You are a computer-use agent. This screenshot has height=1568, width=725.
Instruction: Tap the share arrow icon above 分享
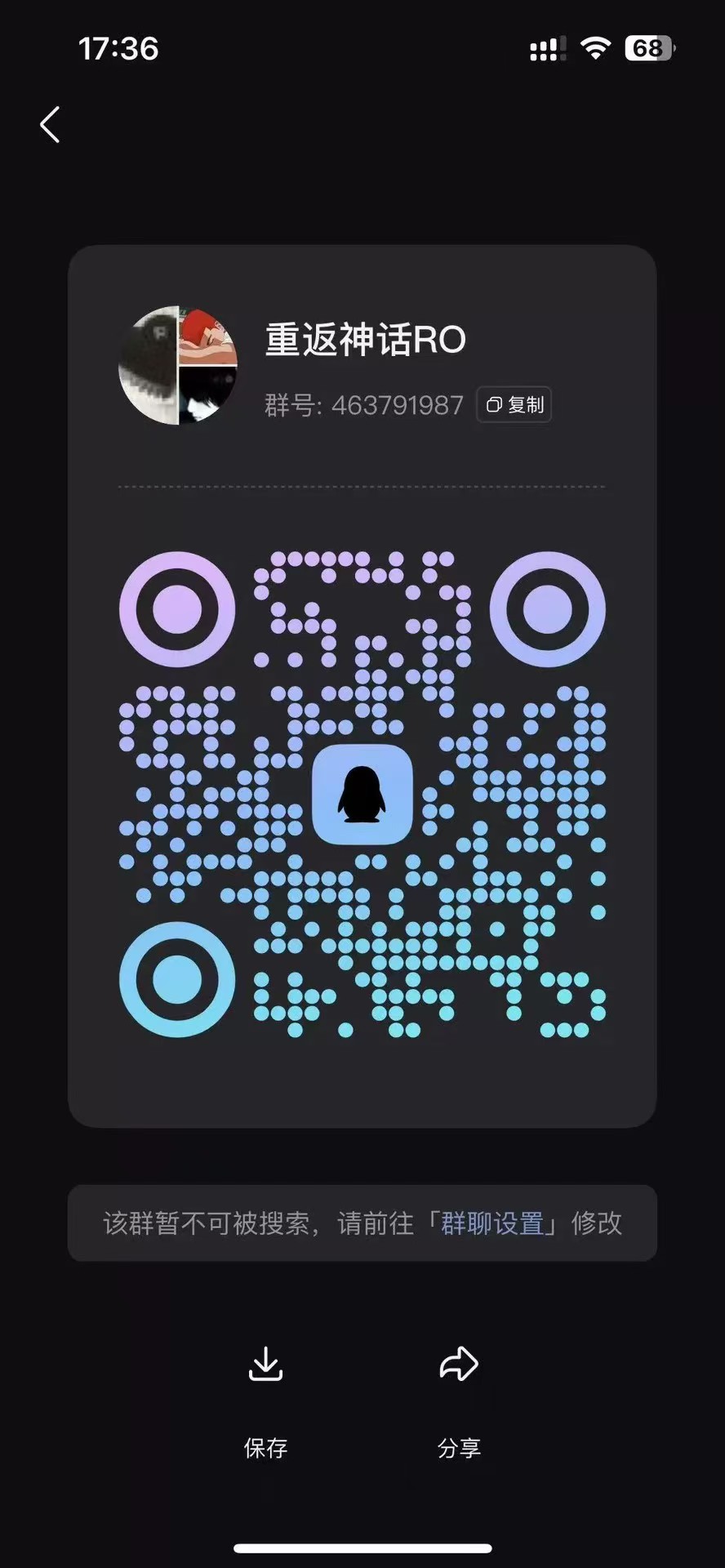tap(458, 1362)
